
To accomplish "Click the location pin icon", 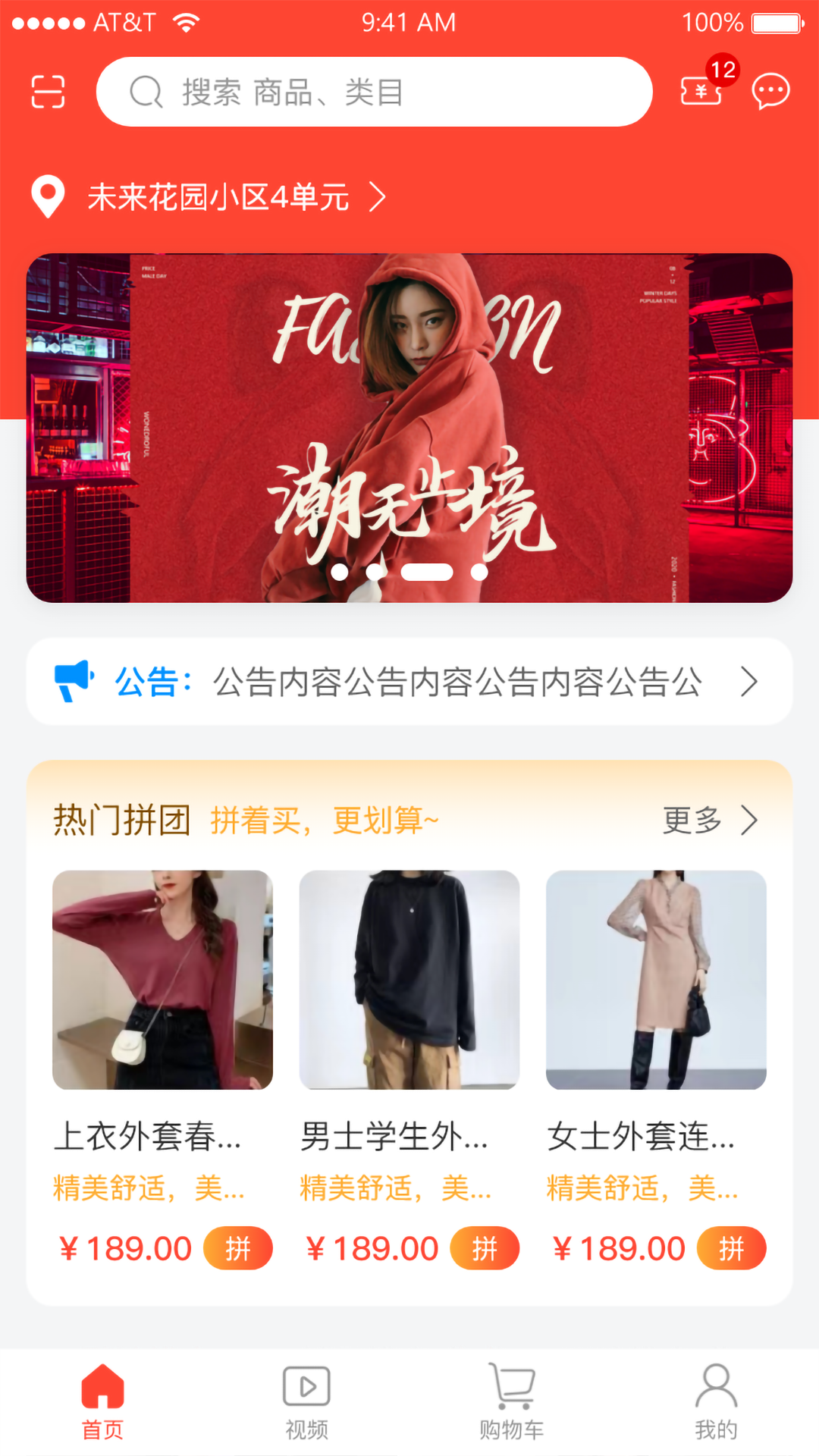I will (x=47, y=196).
